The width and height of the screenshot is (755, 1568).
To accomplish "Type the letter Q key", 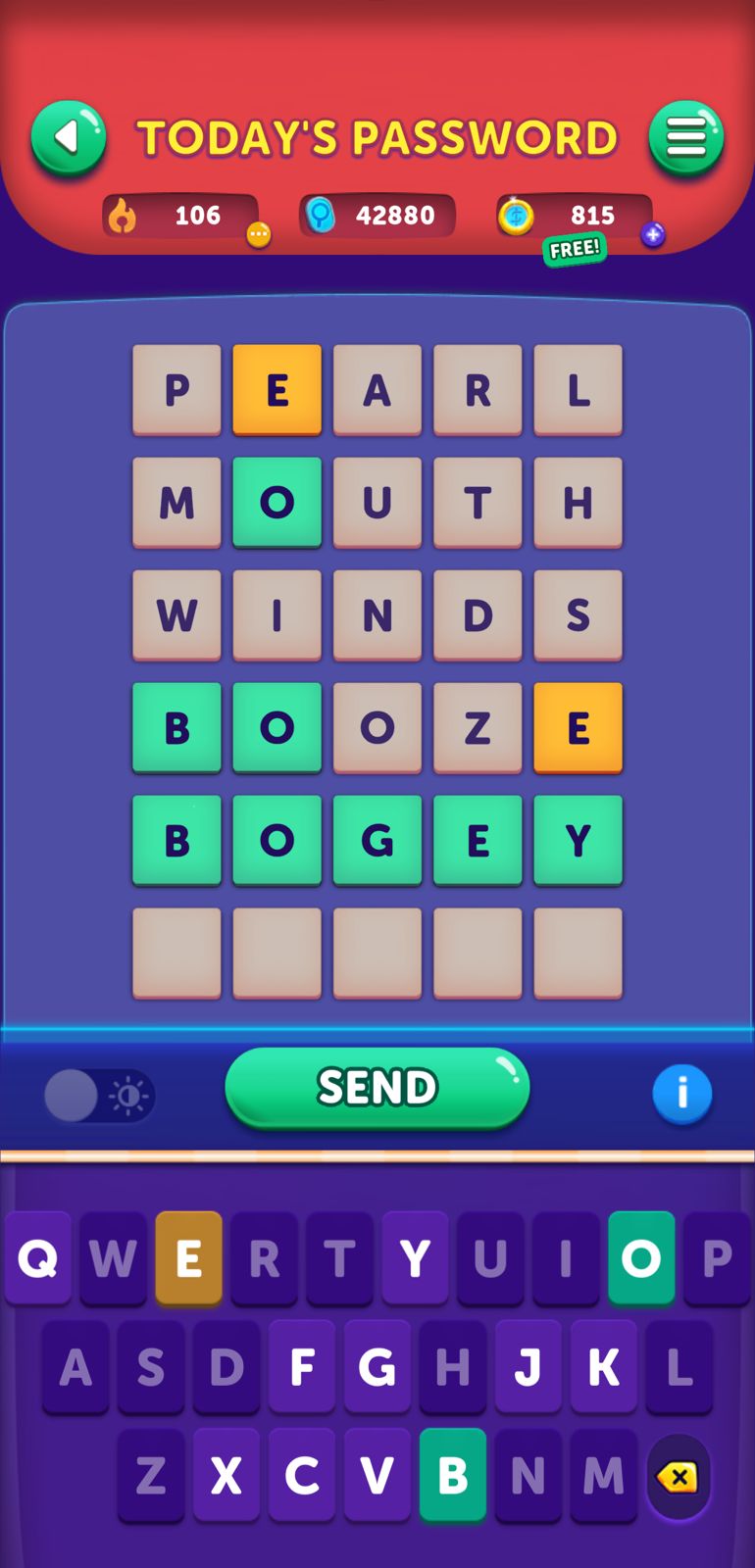I will (38, 1258).
